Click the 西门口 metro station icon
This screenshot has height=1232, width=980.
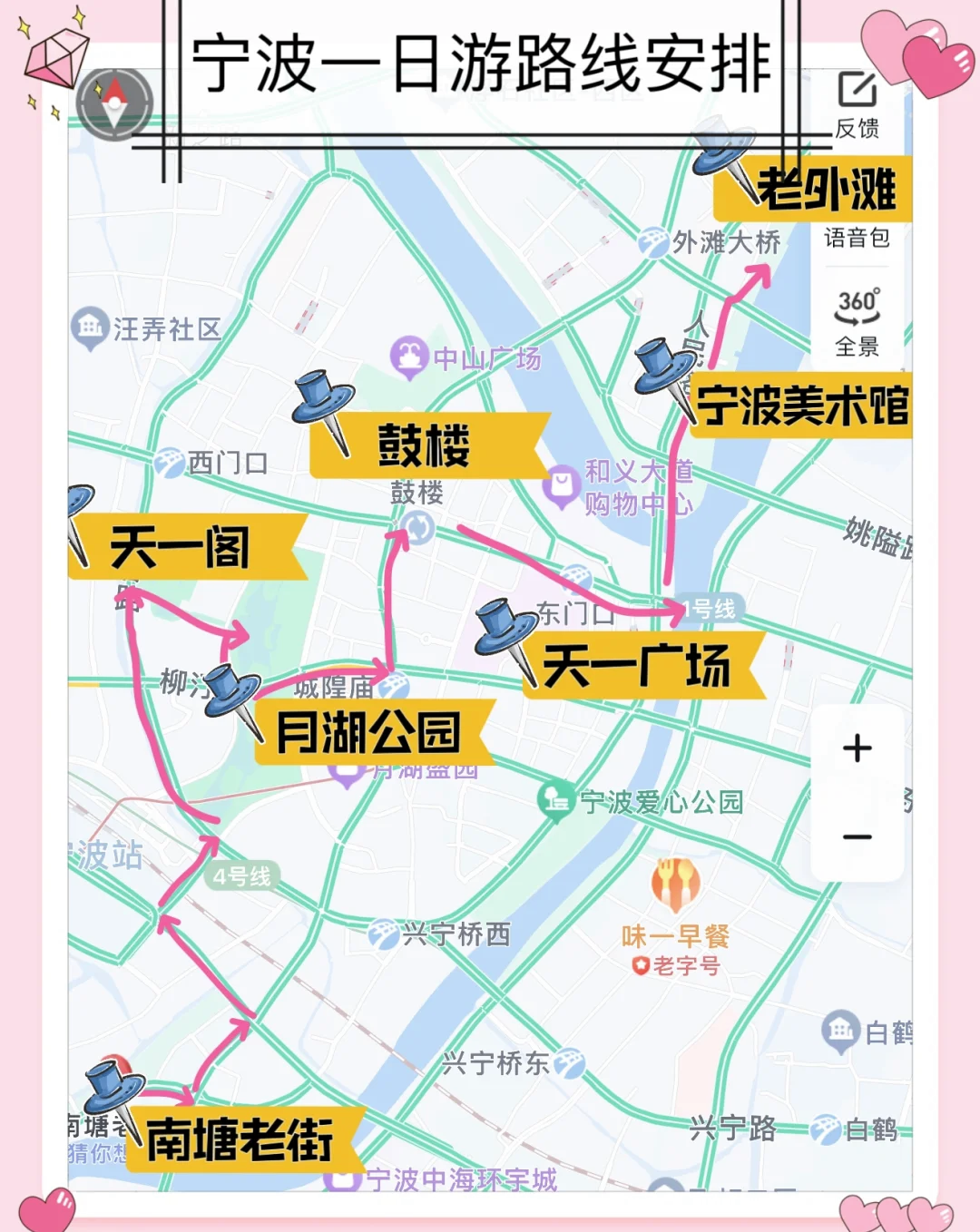point(168,463)
